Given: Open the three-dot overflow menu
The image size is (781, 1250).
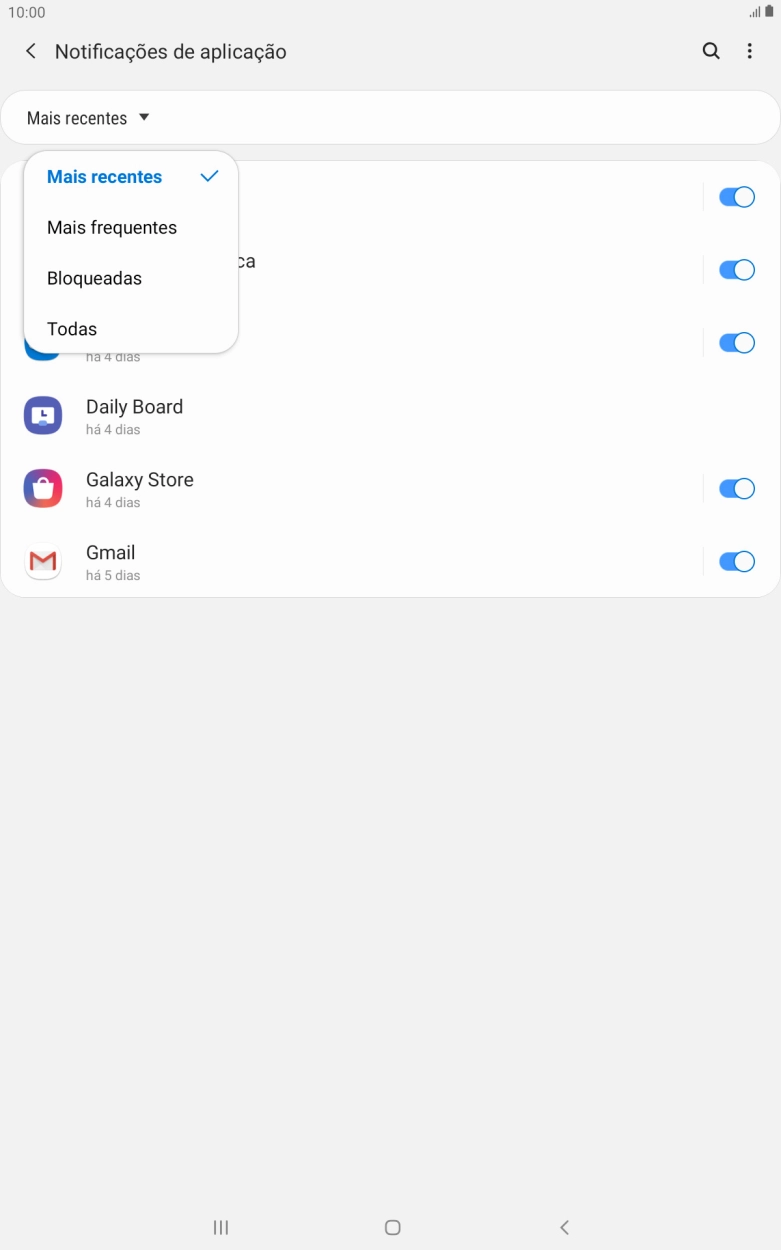Looking at the screenshot, I should click(750, 51).
